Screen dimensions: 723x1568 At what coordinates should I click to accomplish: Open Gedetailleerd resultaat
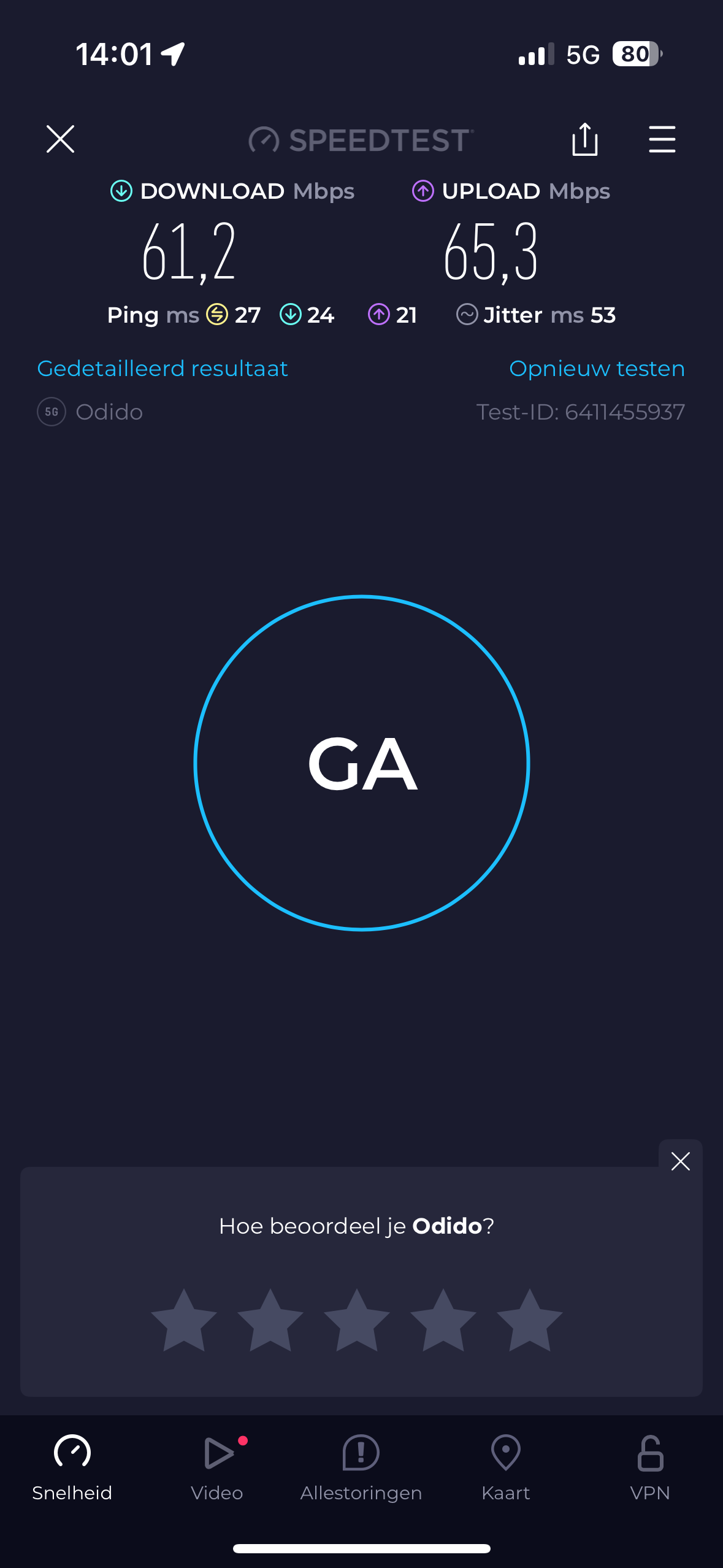click(x=163, y=369)
